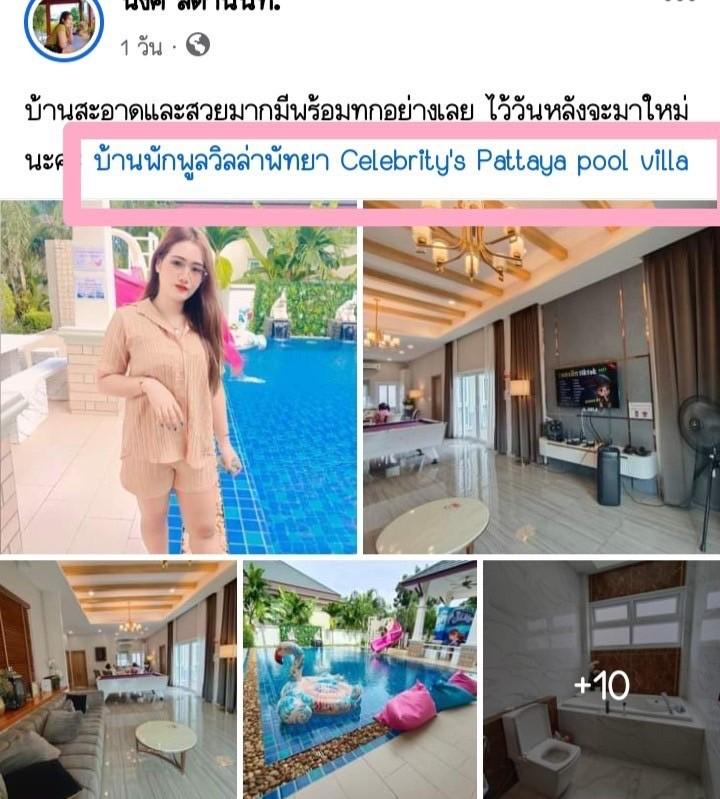Open the Celebrity's Pattaya pool villa link
Image resolution: width=720 pixels, height=799 pixels.
coord(391,161)
